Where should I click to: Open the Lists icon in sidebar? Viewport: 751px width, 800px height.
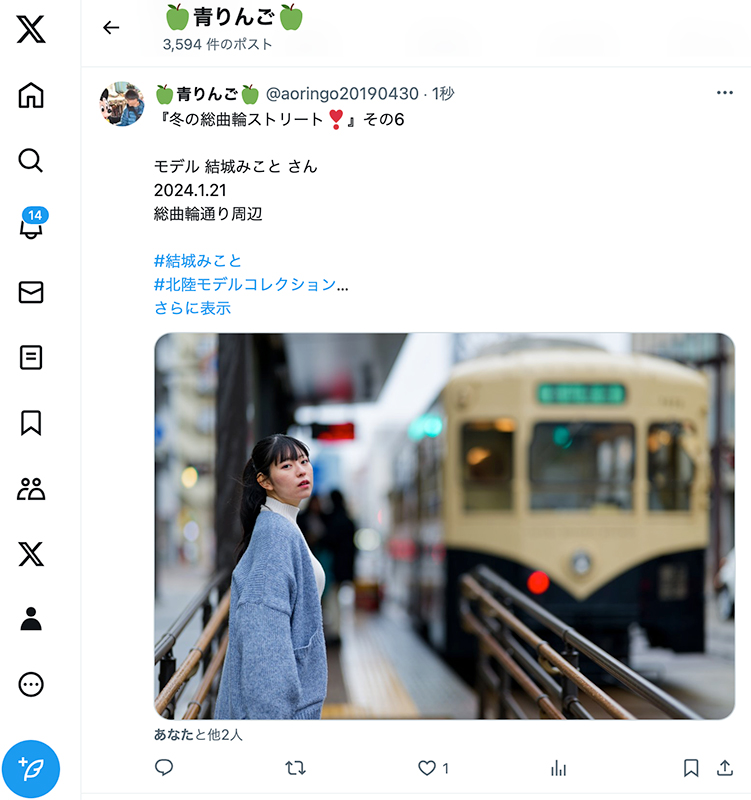tap(31, 357)
